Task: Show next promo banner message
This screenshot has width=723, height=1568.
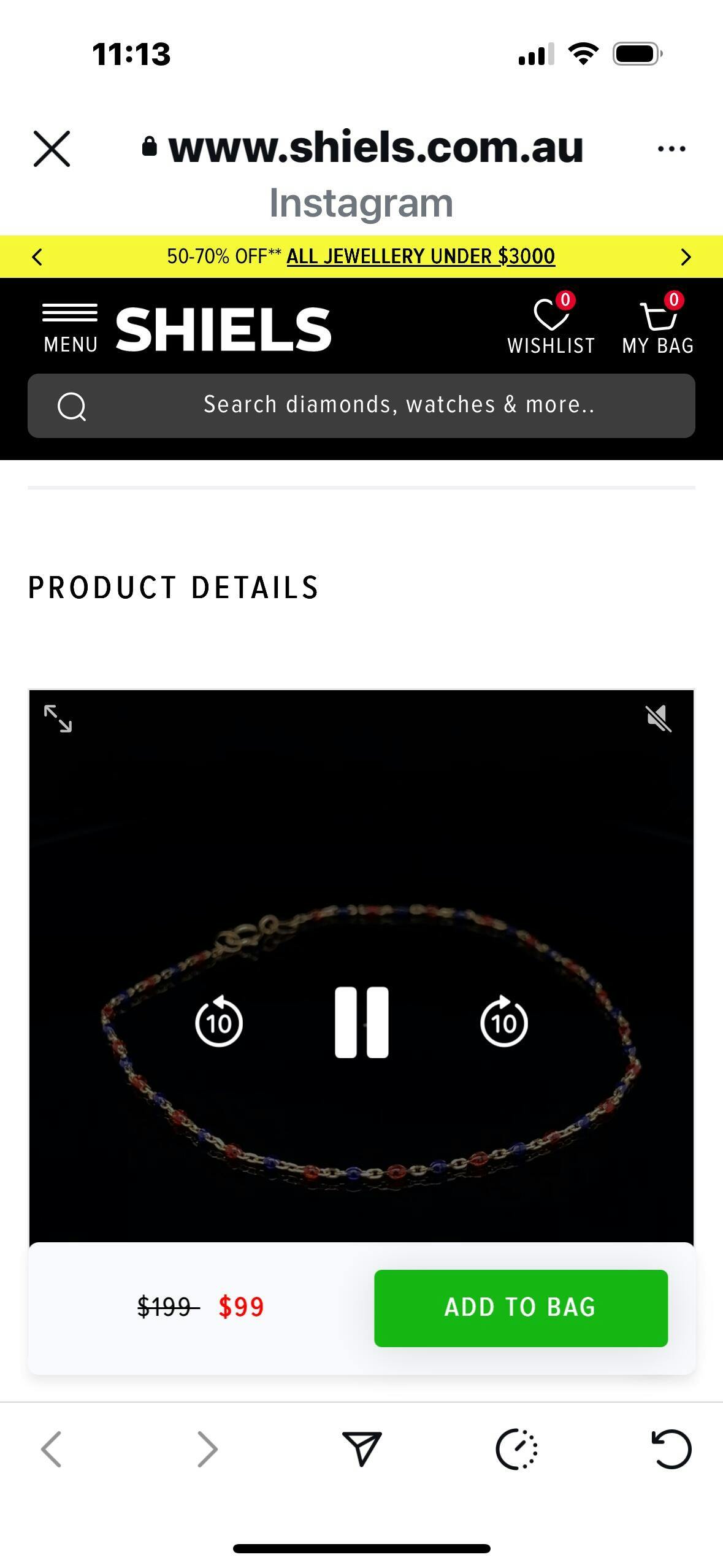Action: [686, 256]
